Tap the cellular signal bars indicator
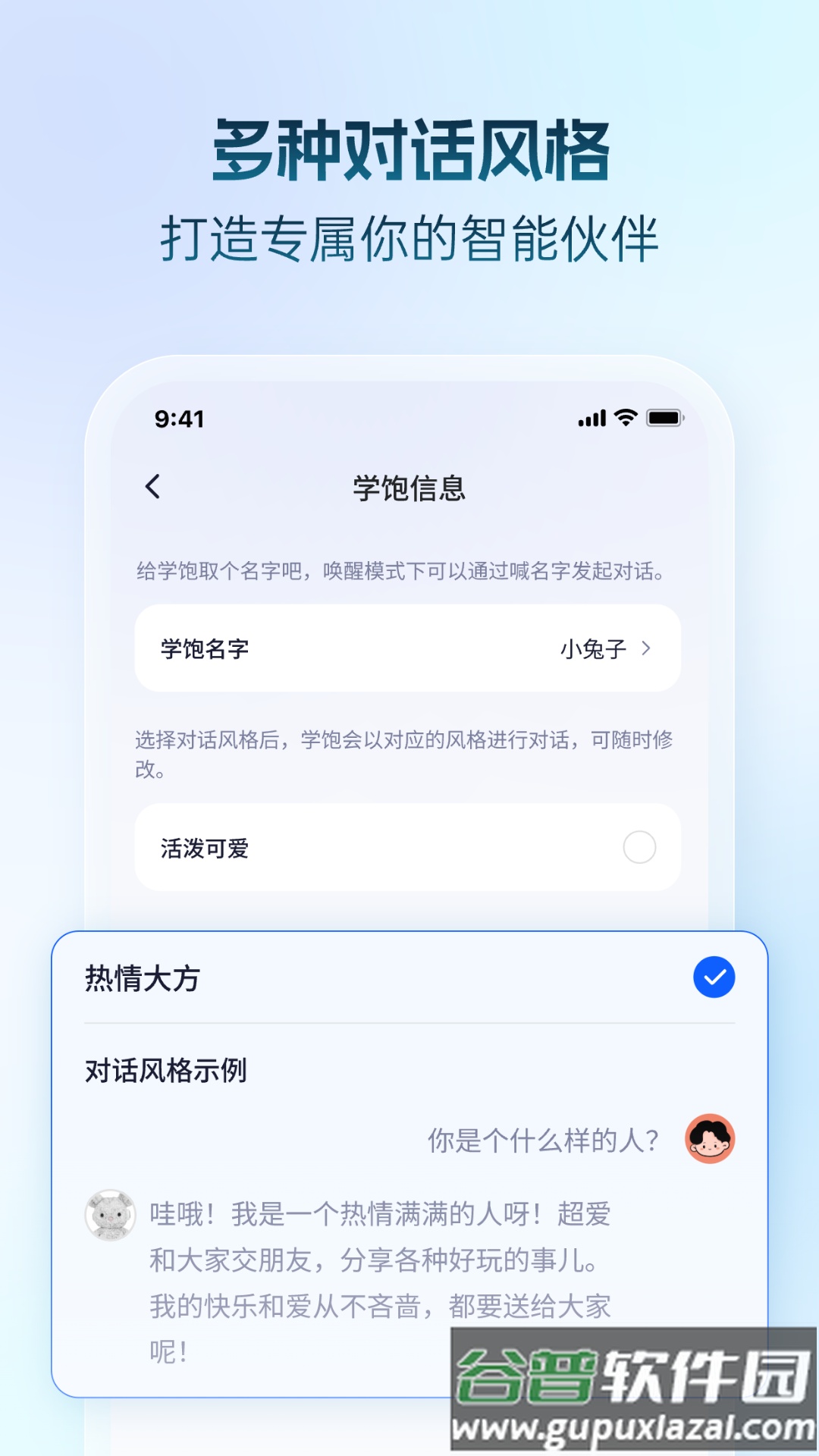 point(593,418)
